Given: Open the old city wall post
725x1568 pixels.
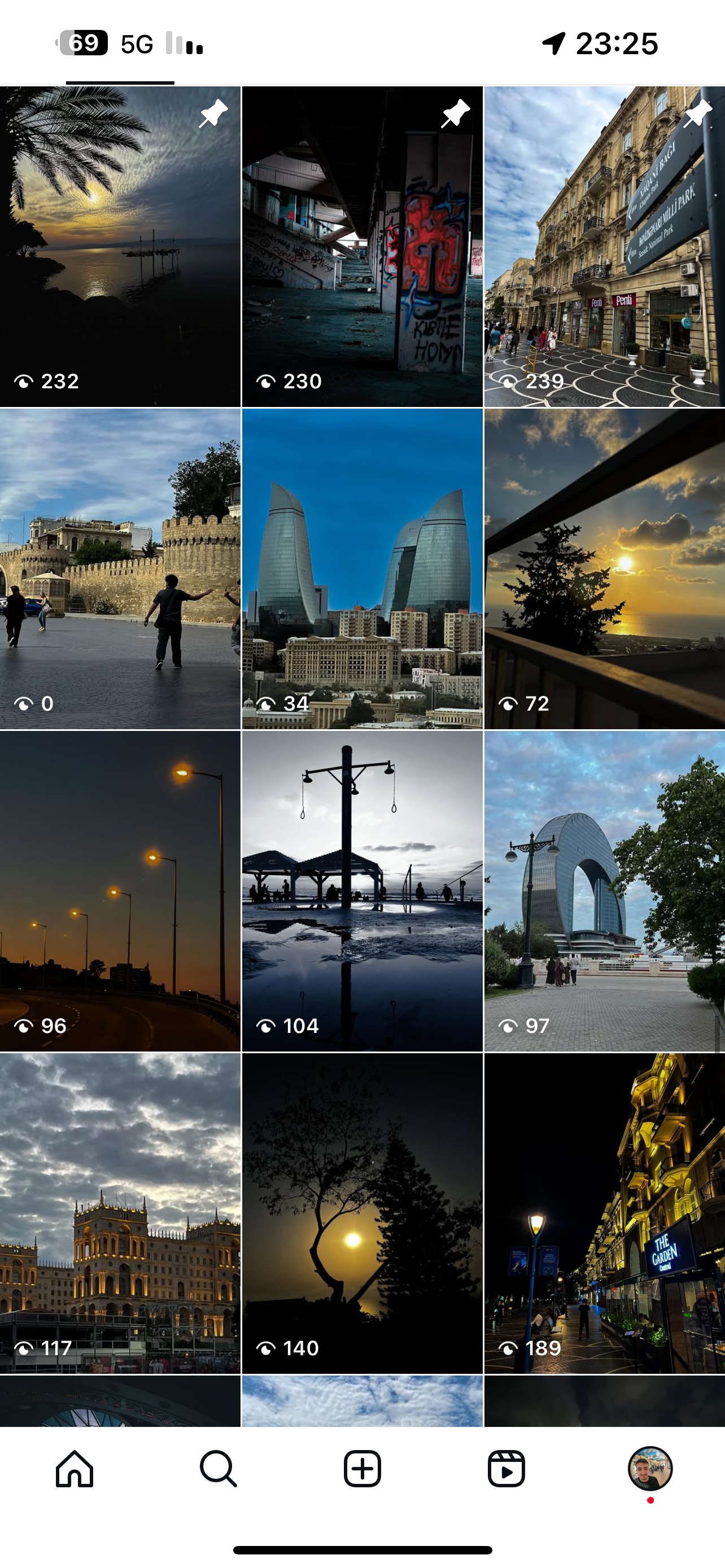Looking at the screenshot, I should (120, 568).
